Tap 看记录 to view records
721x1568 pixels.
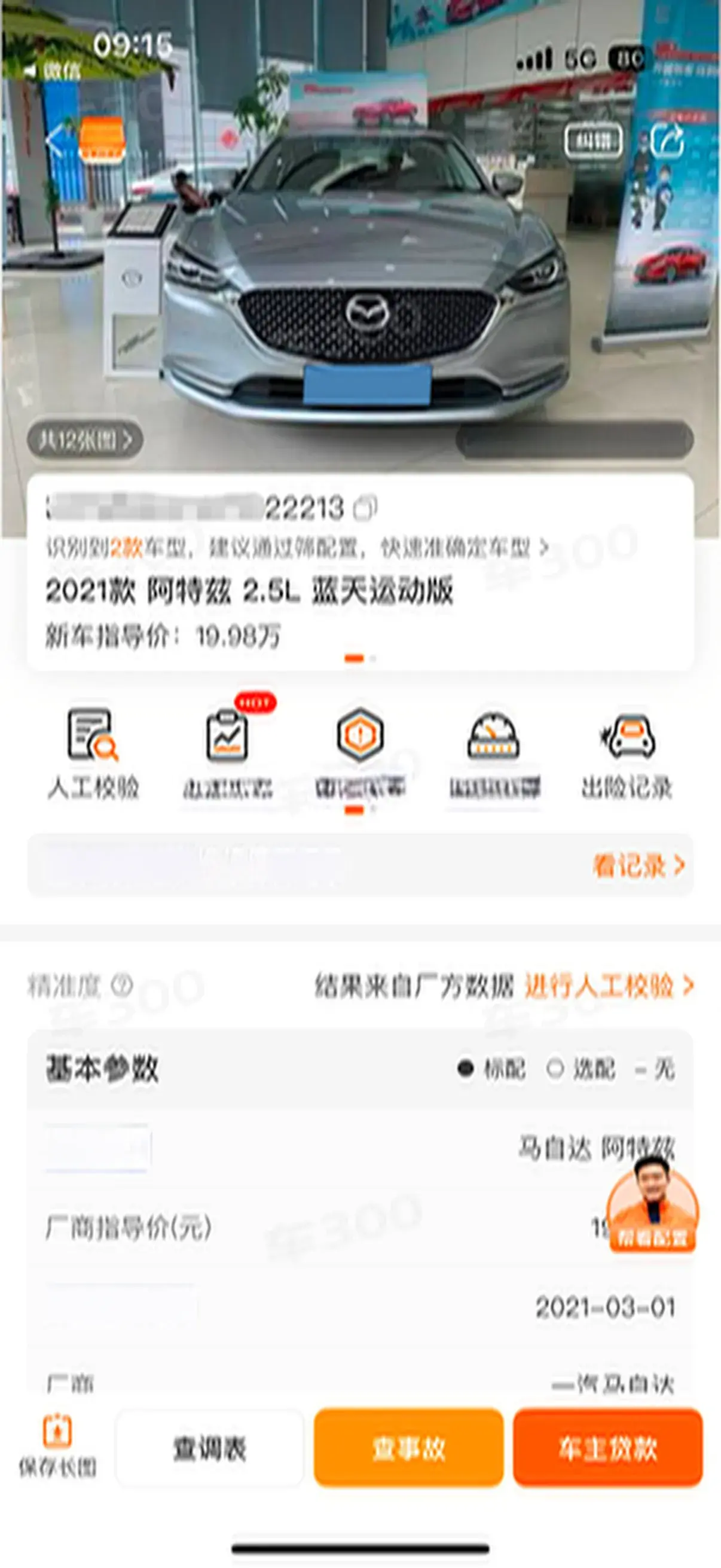638,865
